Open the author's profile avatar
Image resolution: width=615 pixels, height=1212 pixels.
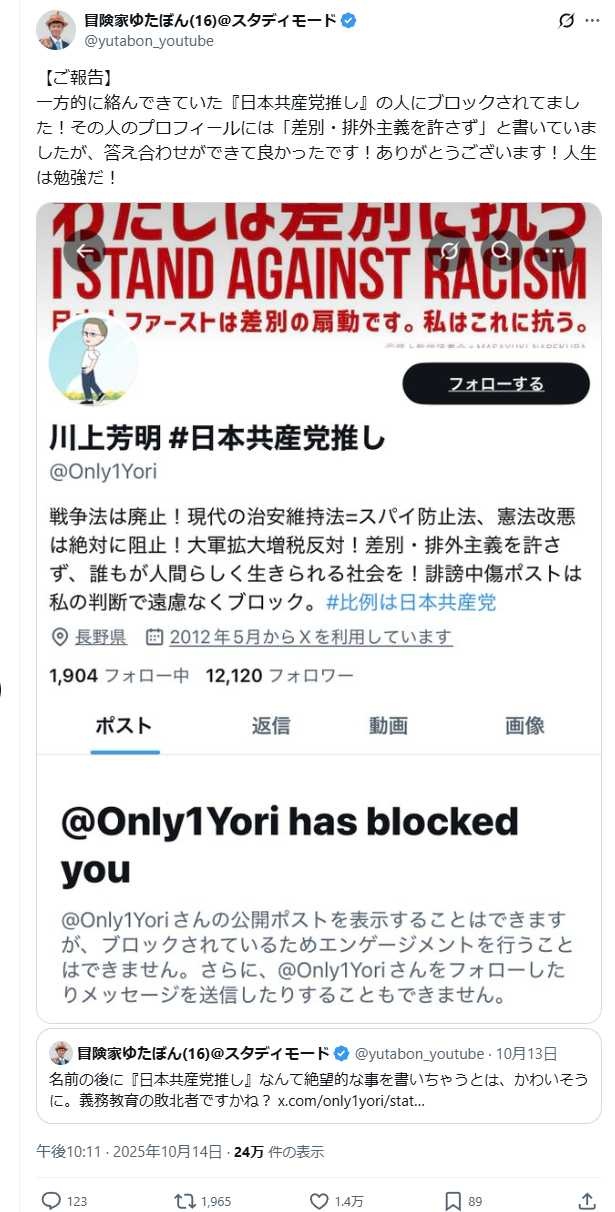(56, 30)
